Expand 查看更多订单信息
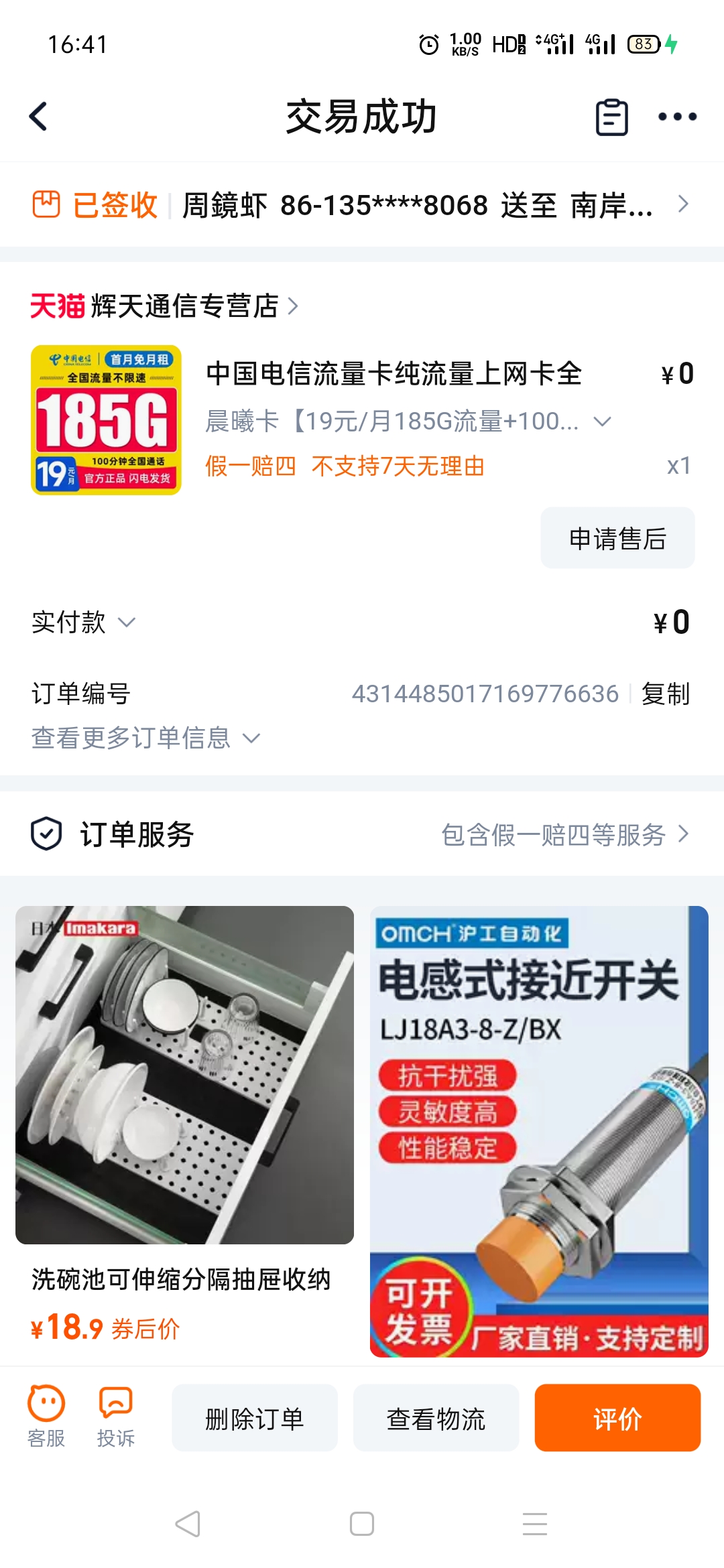Screen dimensions: 724x1568 [x=145, y=738]
